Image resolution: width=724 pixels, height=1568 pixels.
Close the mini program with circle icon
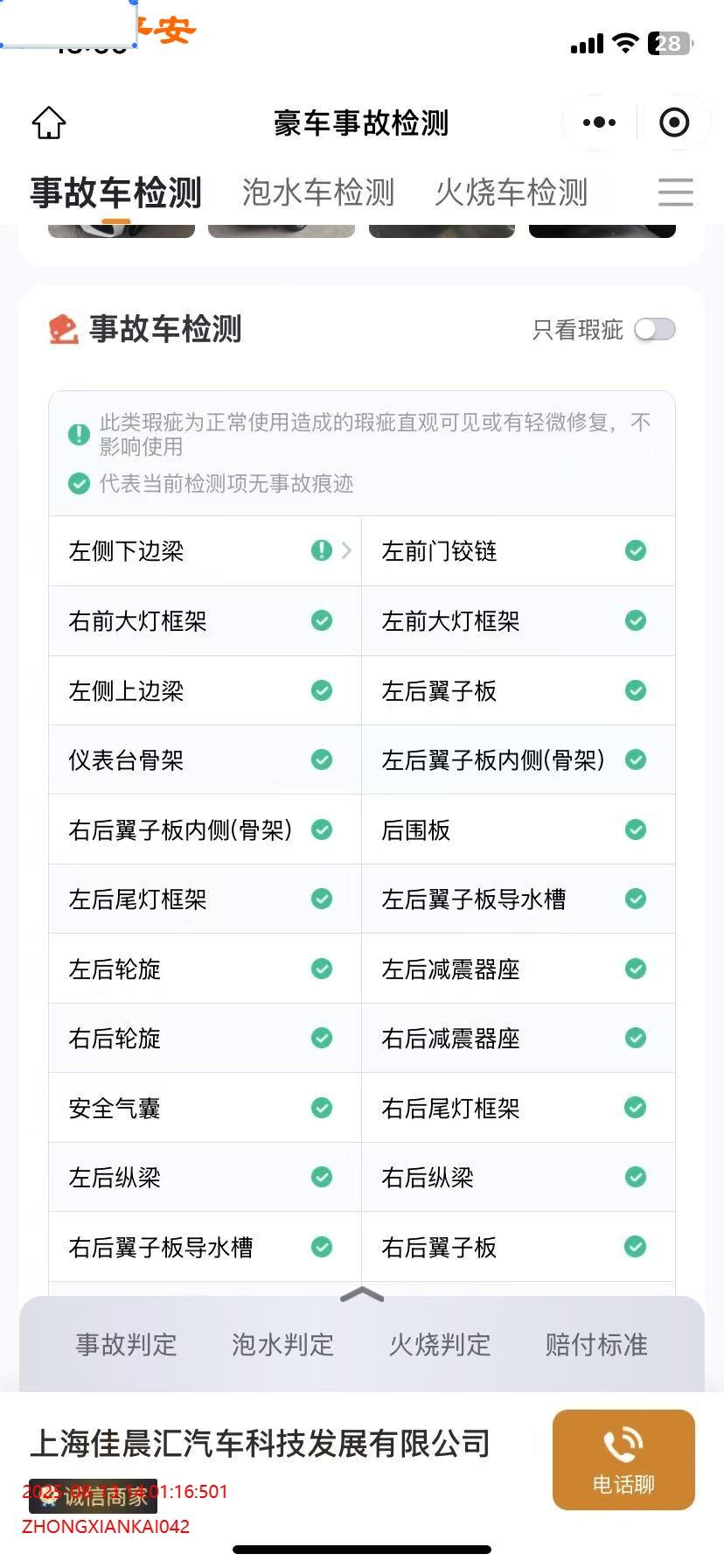click(674, 122)
